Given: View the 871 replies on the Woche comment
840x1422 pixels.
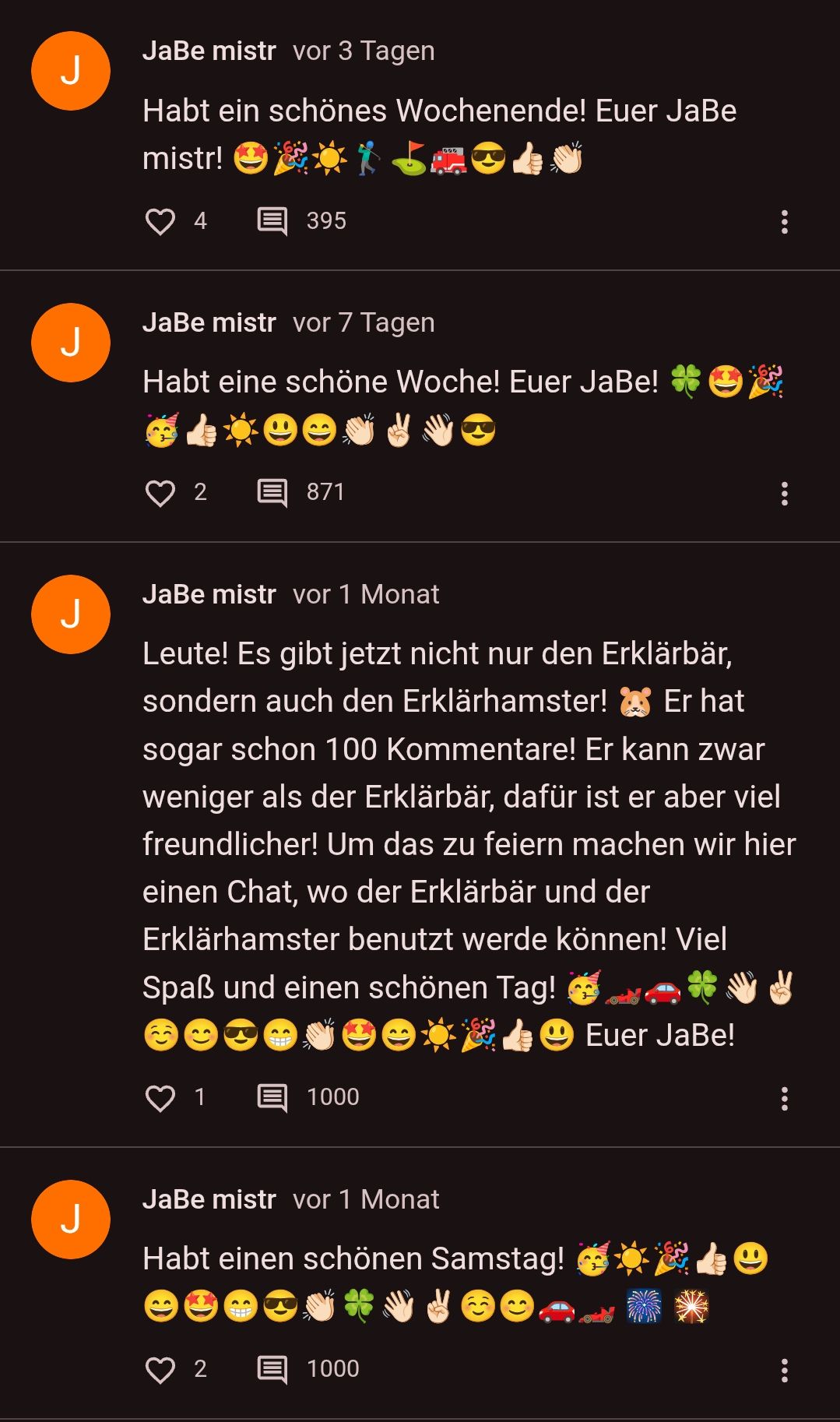Looking at the screenshot, I should coord(272,493).
